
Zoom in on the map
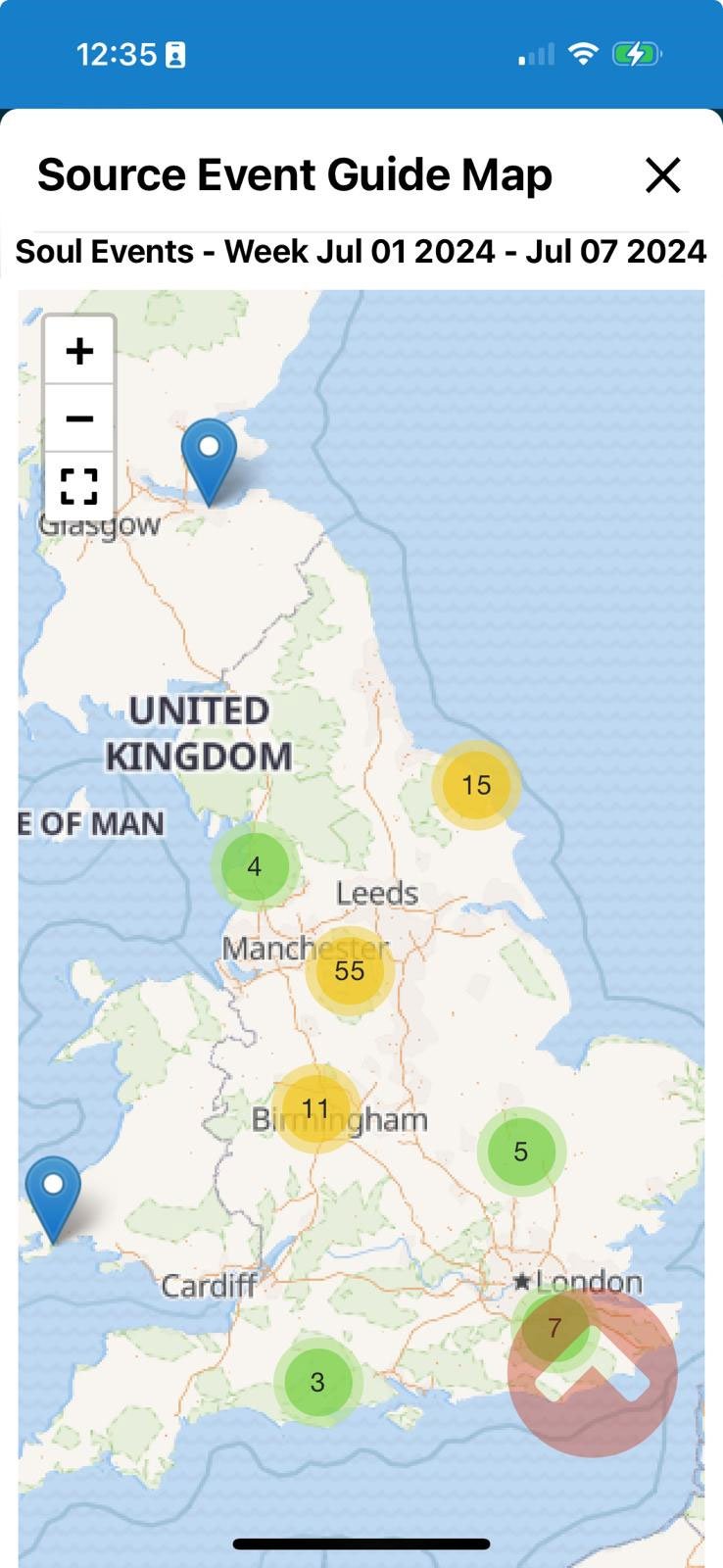pos(79,350)
